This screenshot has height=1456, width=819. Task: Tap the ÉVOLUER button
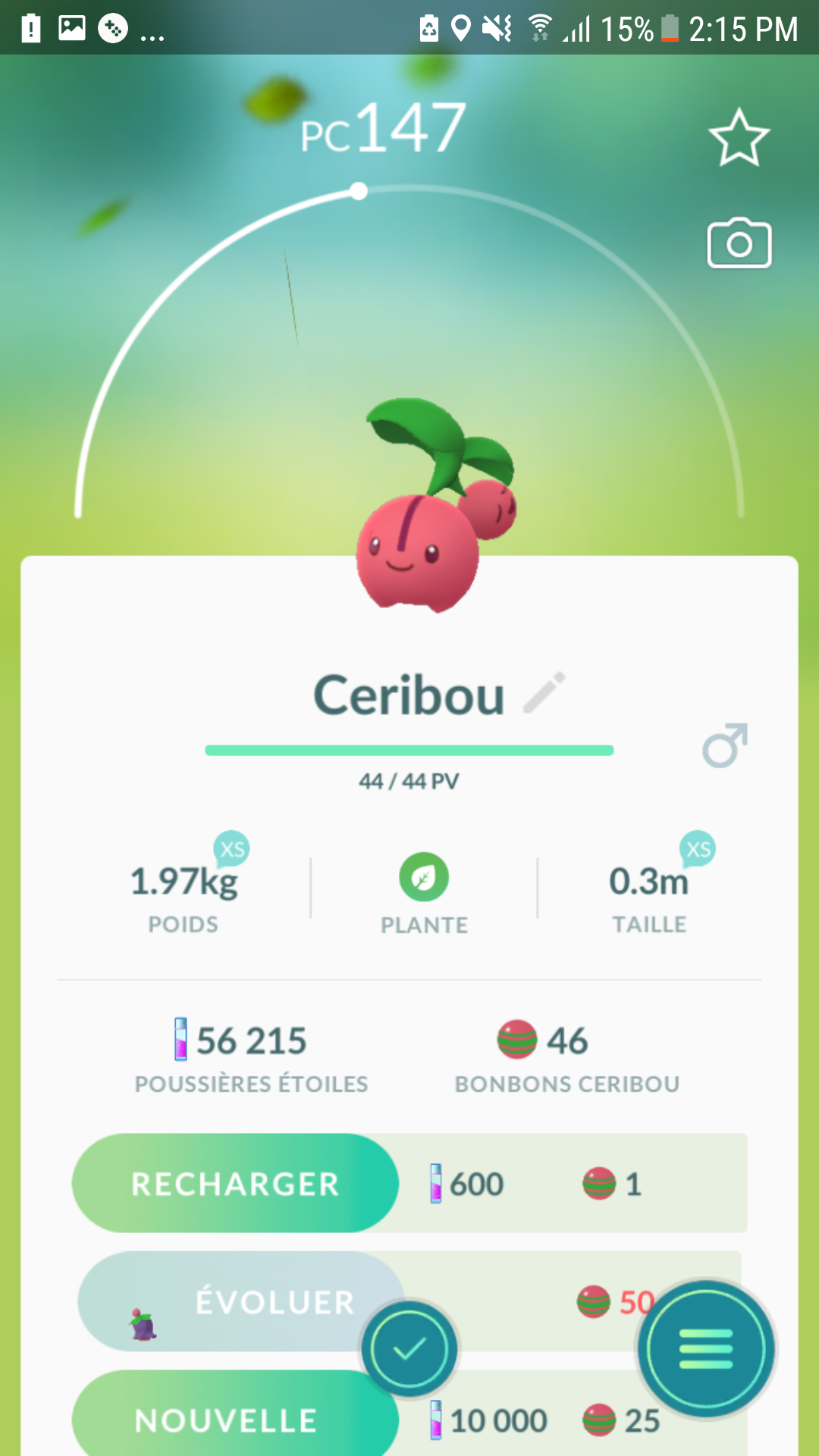pos(243,1301)
